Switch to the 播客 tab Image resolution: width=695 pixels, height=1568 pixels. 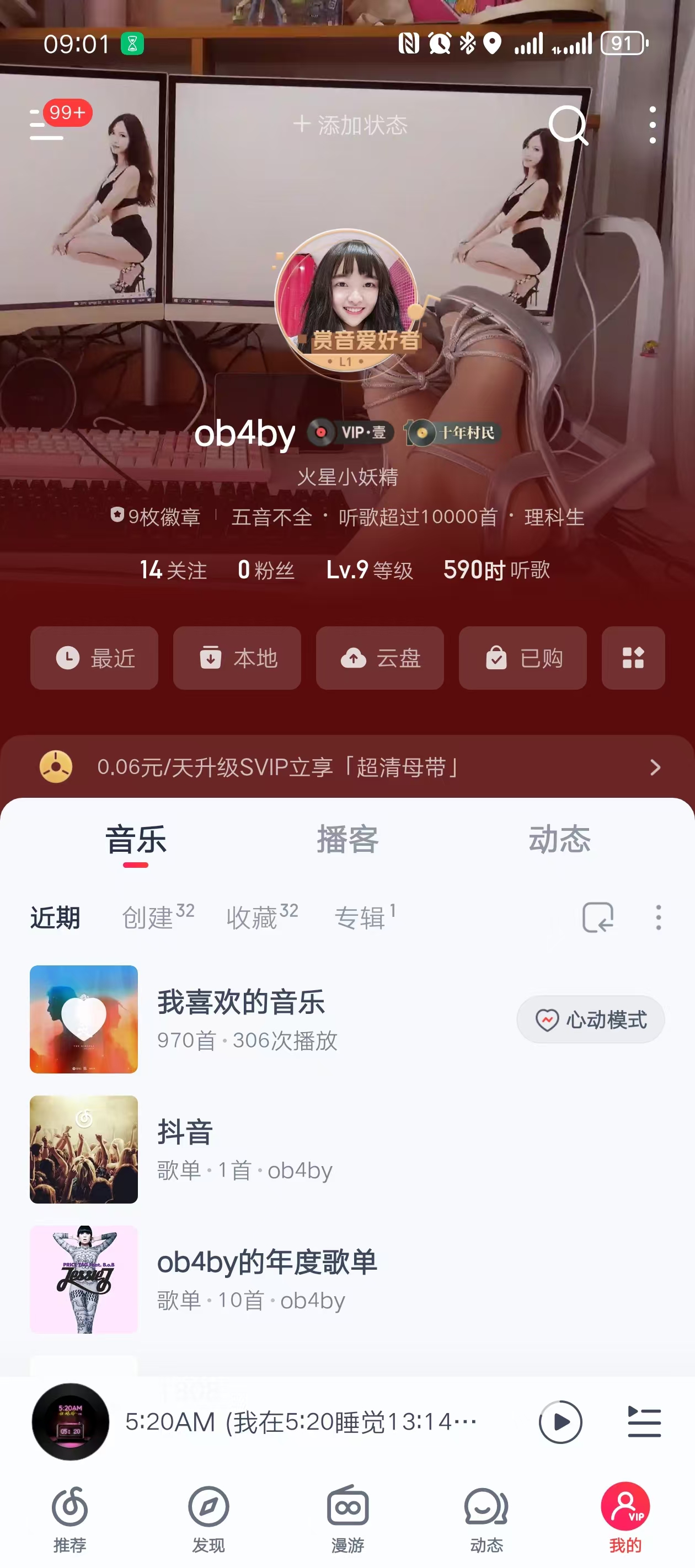point(347,839)
